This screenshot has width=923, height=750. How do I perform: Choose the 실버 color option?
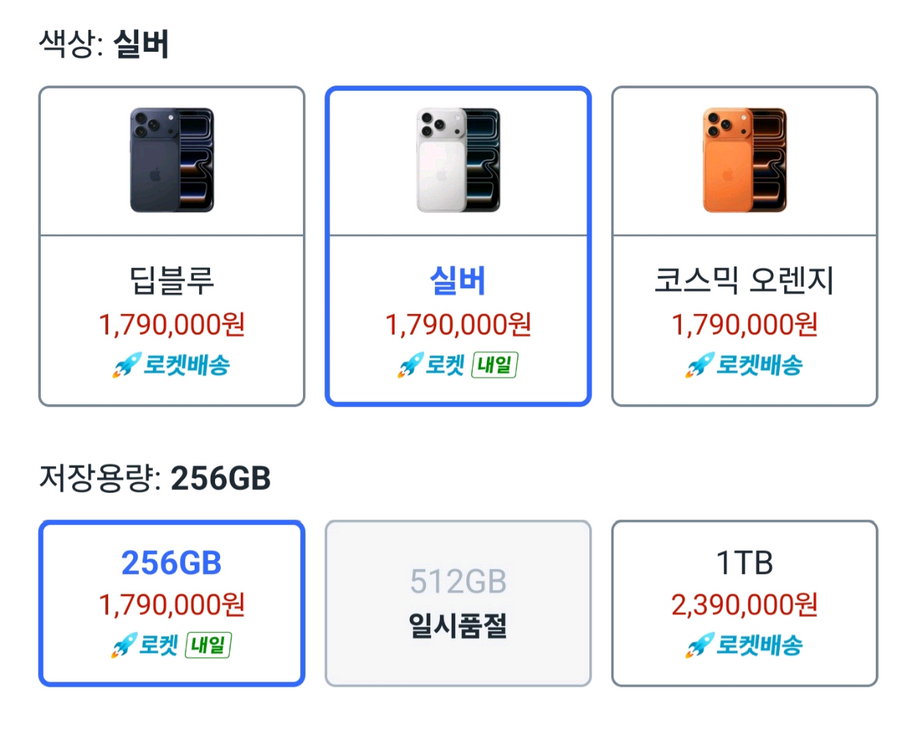[458, 246]
